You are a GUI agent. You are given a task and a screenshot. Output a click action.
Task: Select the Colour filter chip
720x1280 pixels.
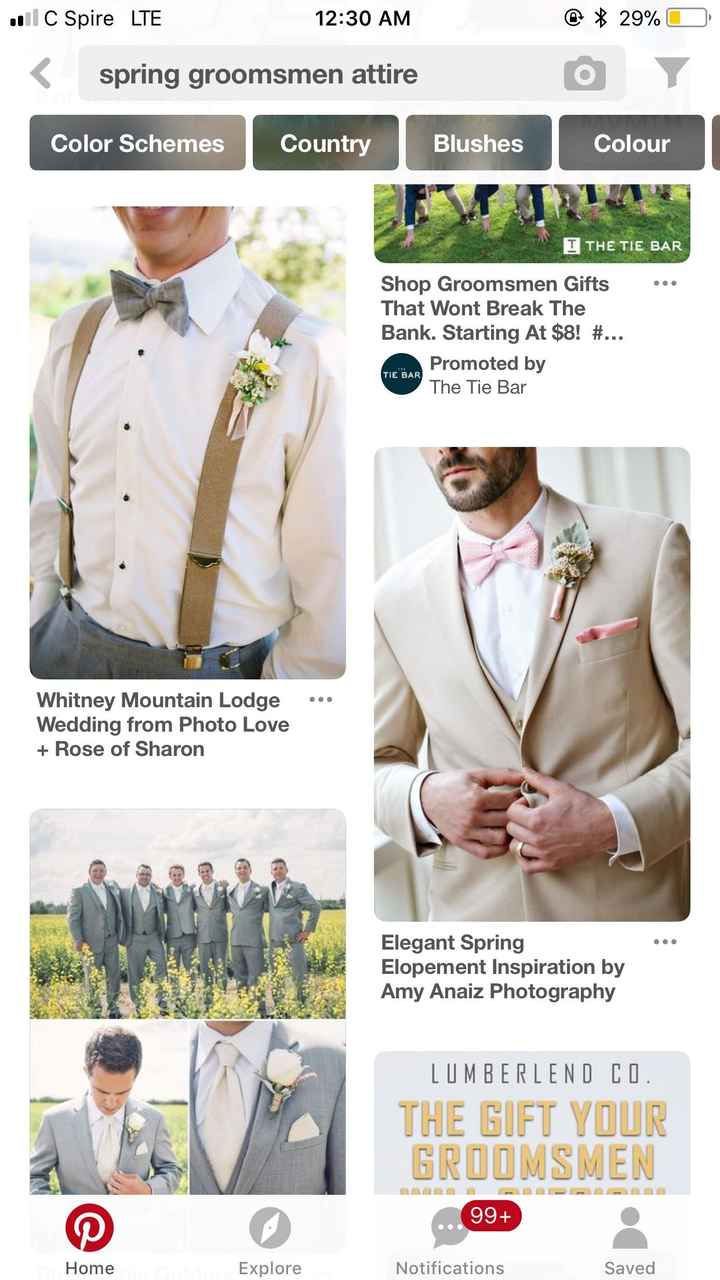[632, 143]
